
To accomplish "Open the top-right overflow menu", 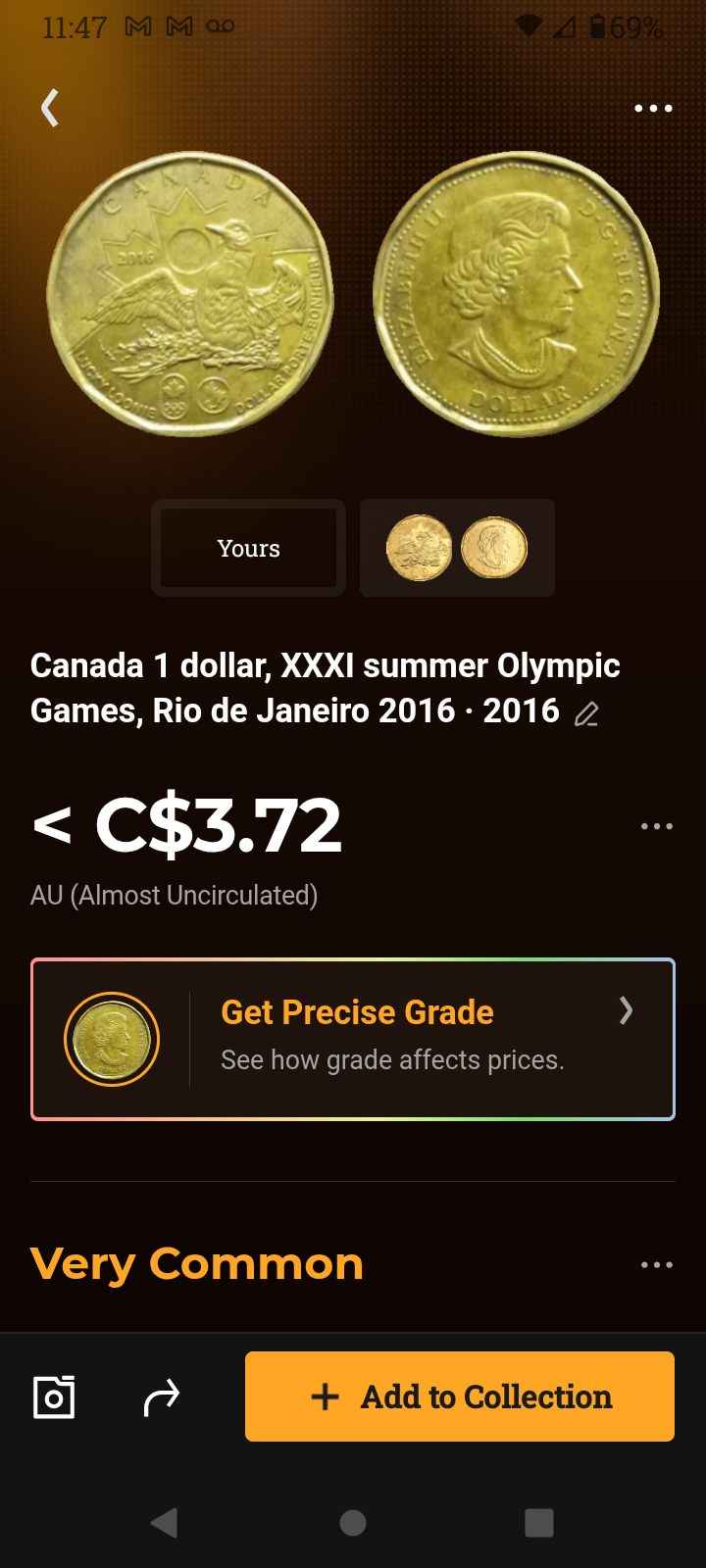I will pos(653,108).
